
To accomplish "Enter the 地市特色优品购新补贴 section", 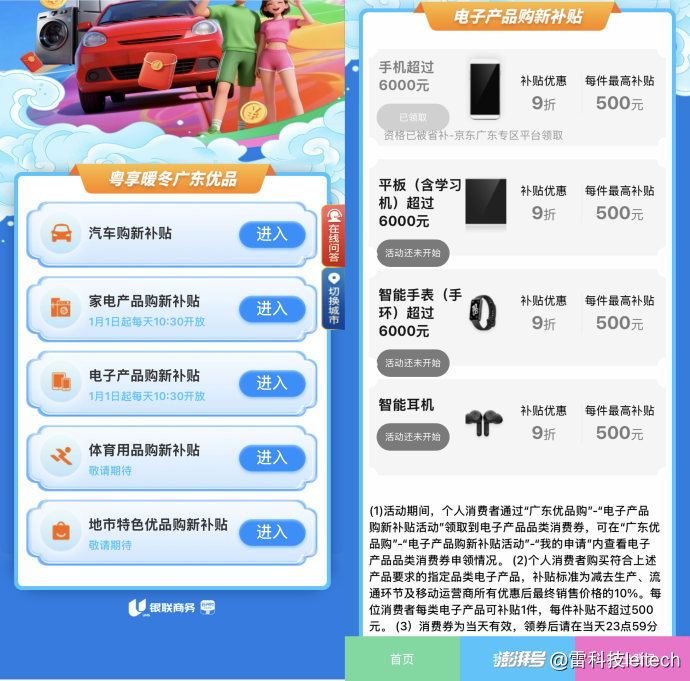I will (x=271, y=531).
